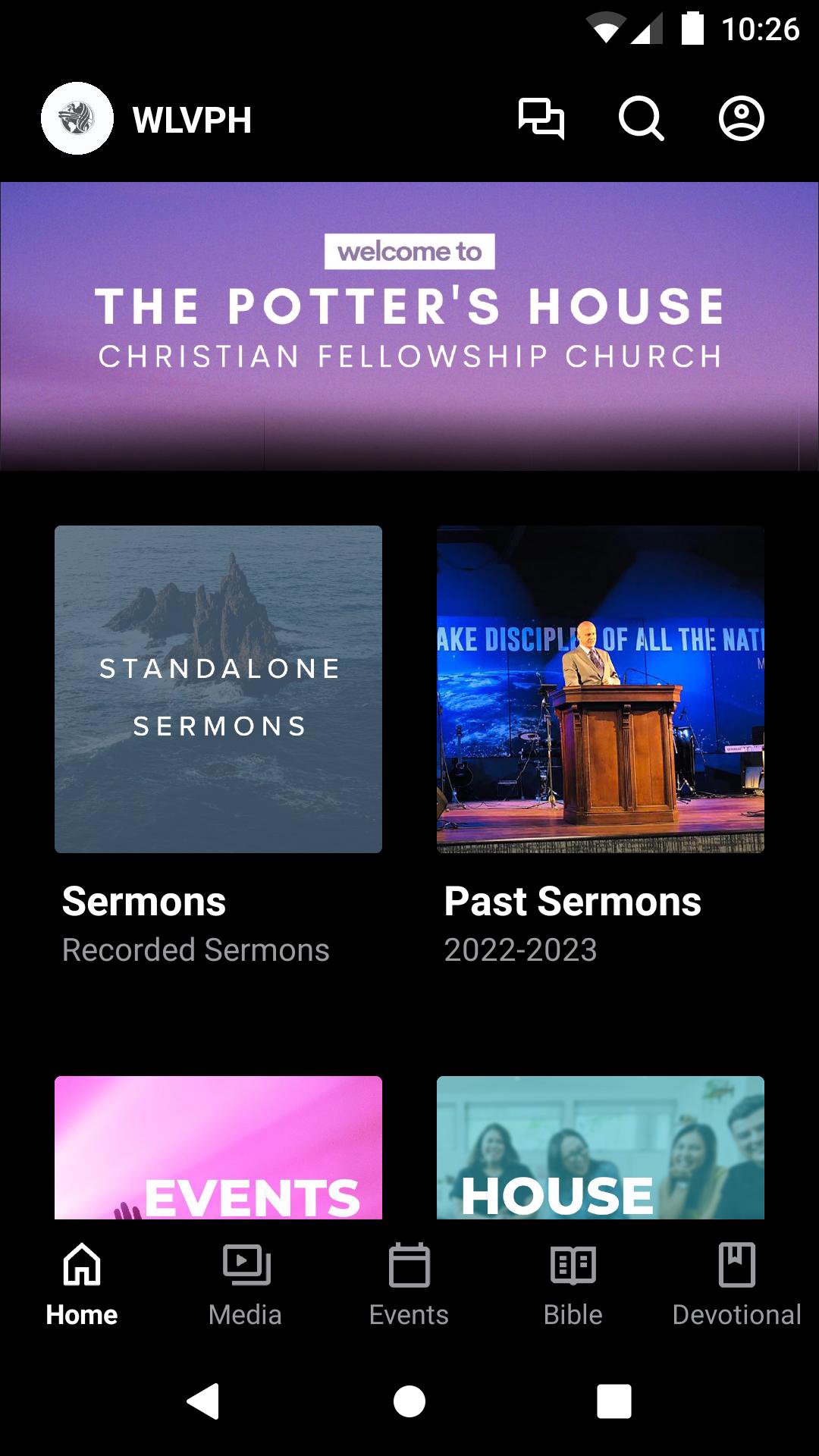Image resolution: width=819 pixels, height=1456 pixels.
Task: Open the Potter's House welcome banner
Action: pyautogui.click(x=409, y=326)
